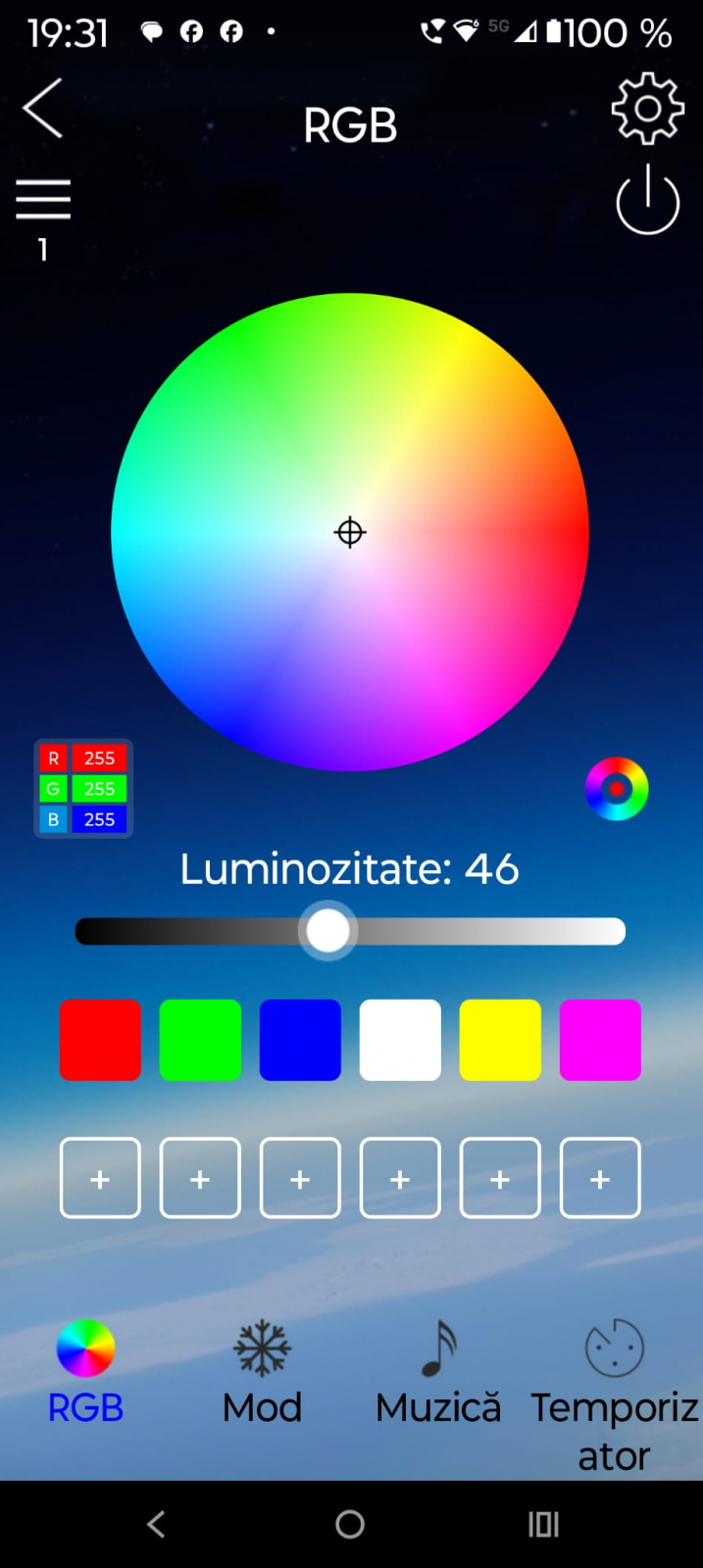Add a custom color in first plus slot
Screen dimensions: 703x1568
pos(100,1178)
